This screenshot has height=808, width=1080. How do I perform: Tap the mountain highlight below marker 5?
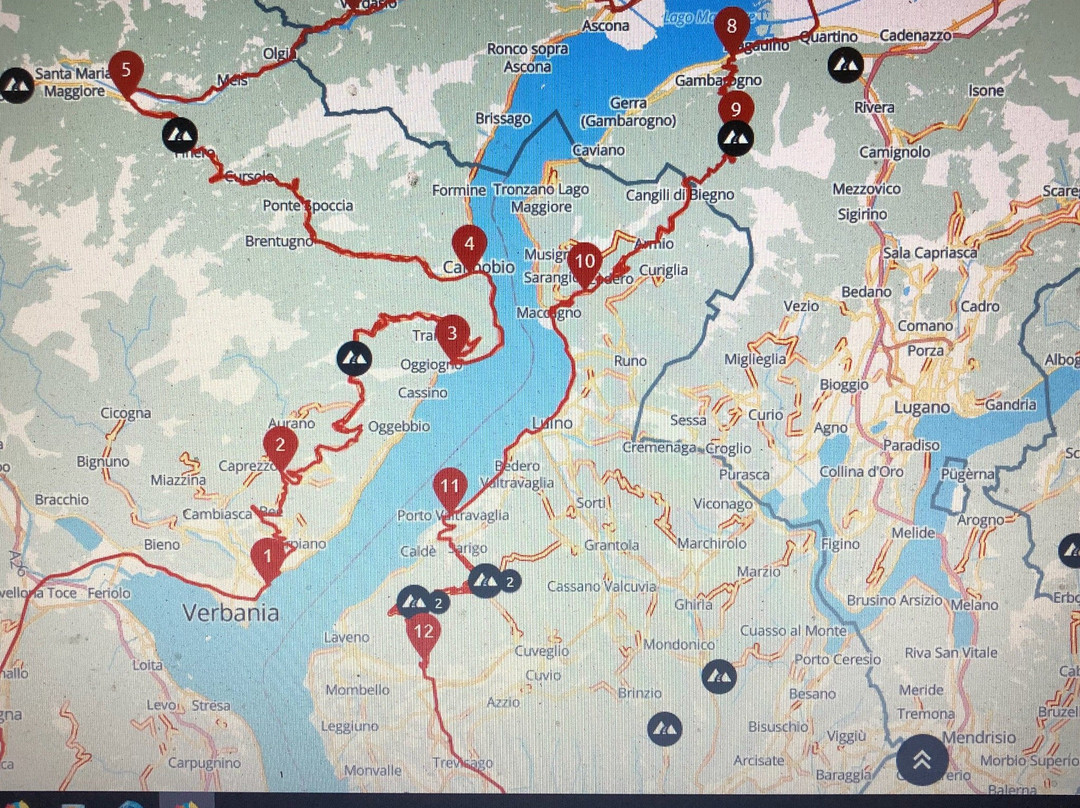(180, 135)
